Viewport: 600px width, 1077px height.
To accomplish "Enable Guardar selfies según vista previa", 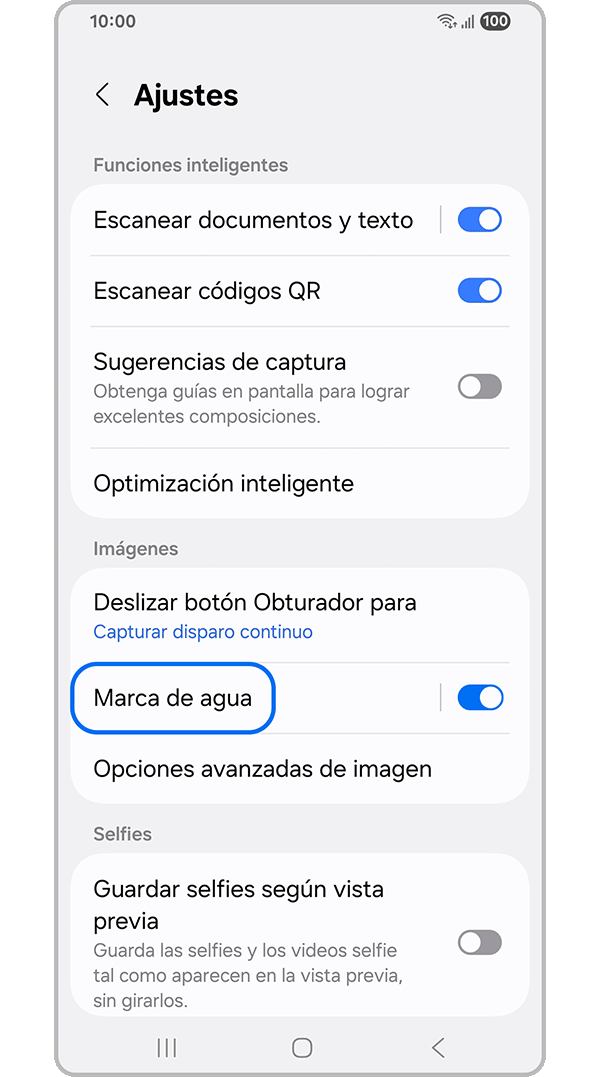I will coord(480,942).
